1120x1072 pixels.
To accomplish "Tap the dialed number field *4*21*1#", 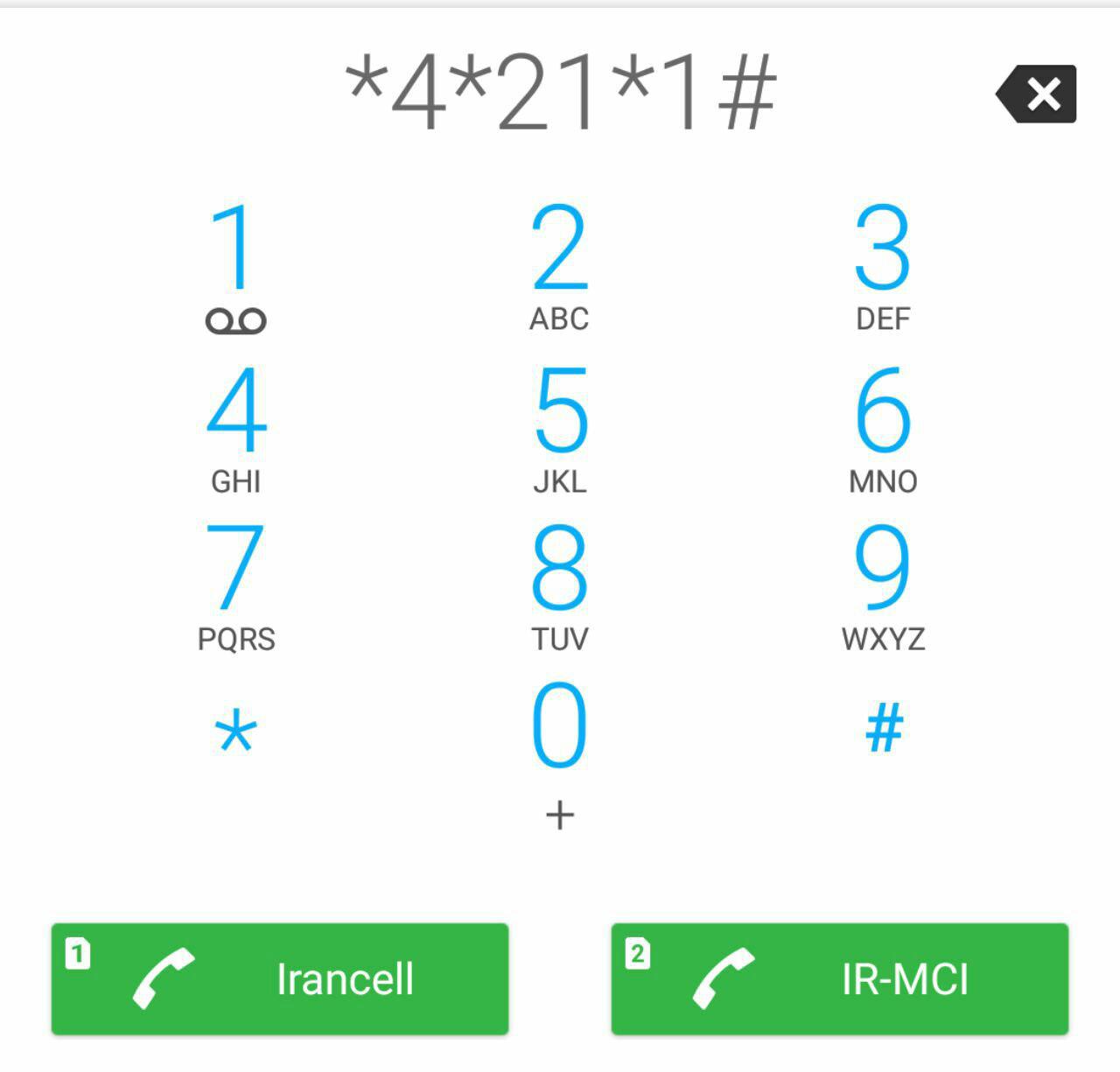I will (x=560, y=92).
